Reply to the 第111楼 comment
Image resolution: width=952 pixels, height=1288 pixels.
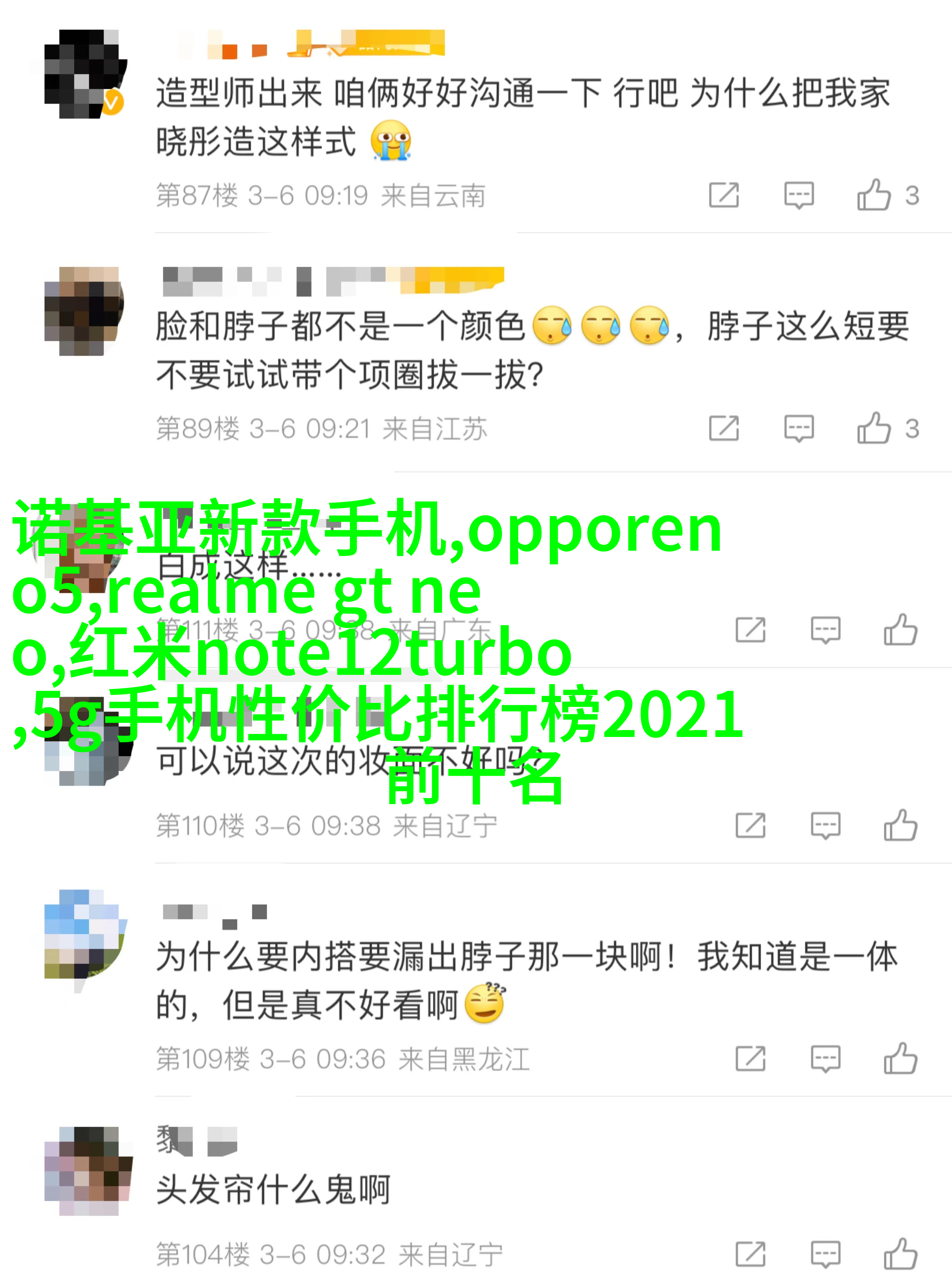[825, 630]
